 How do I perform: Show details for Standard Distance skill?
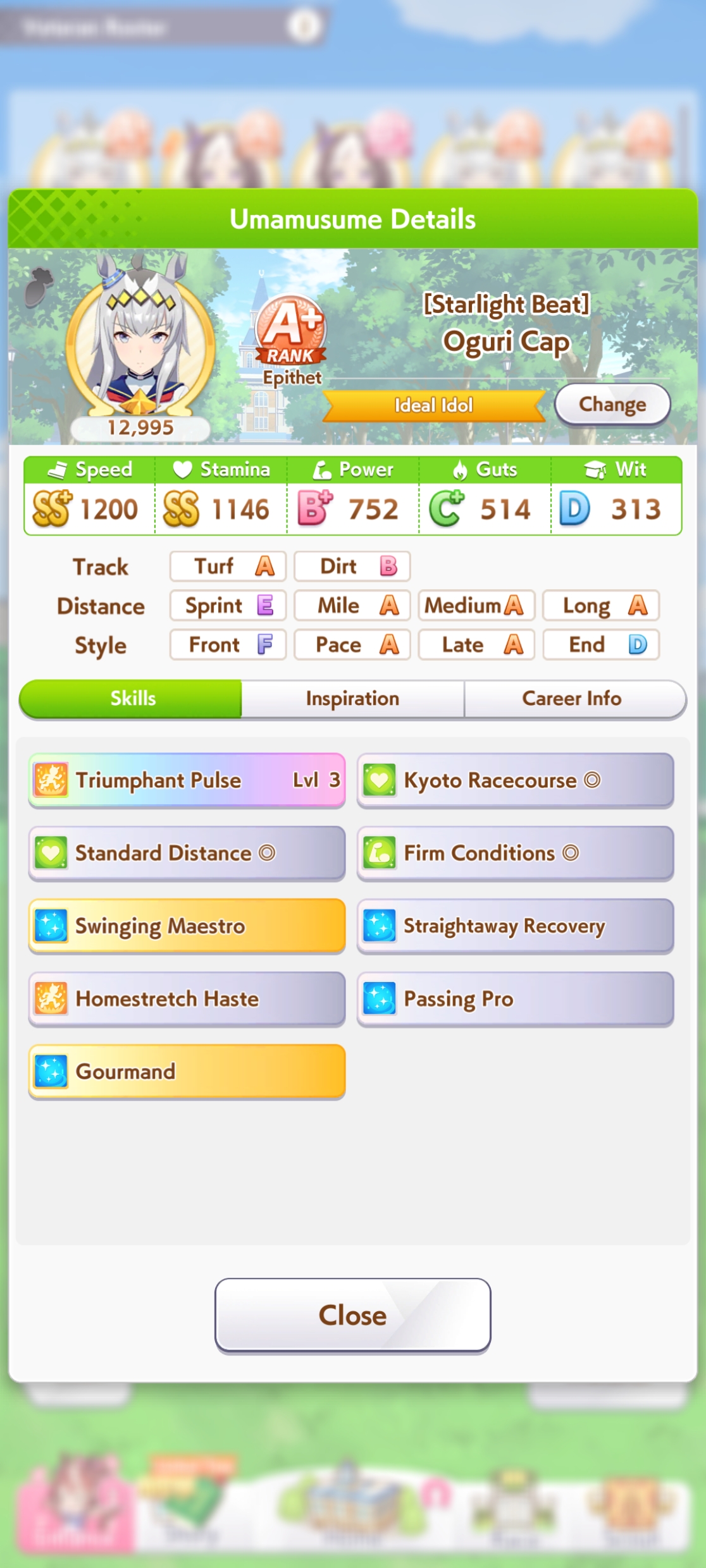pos(187,853)
